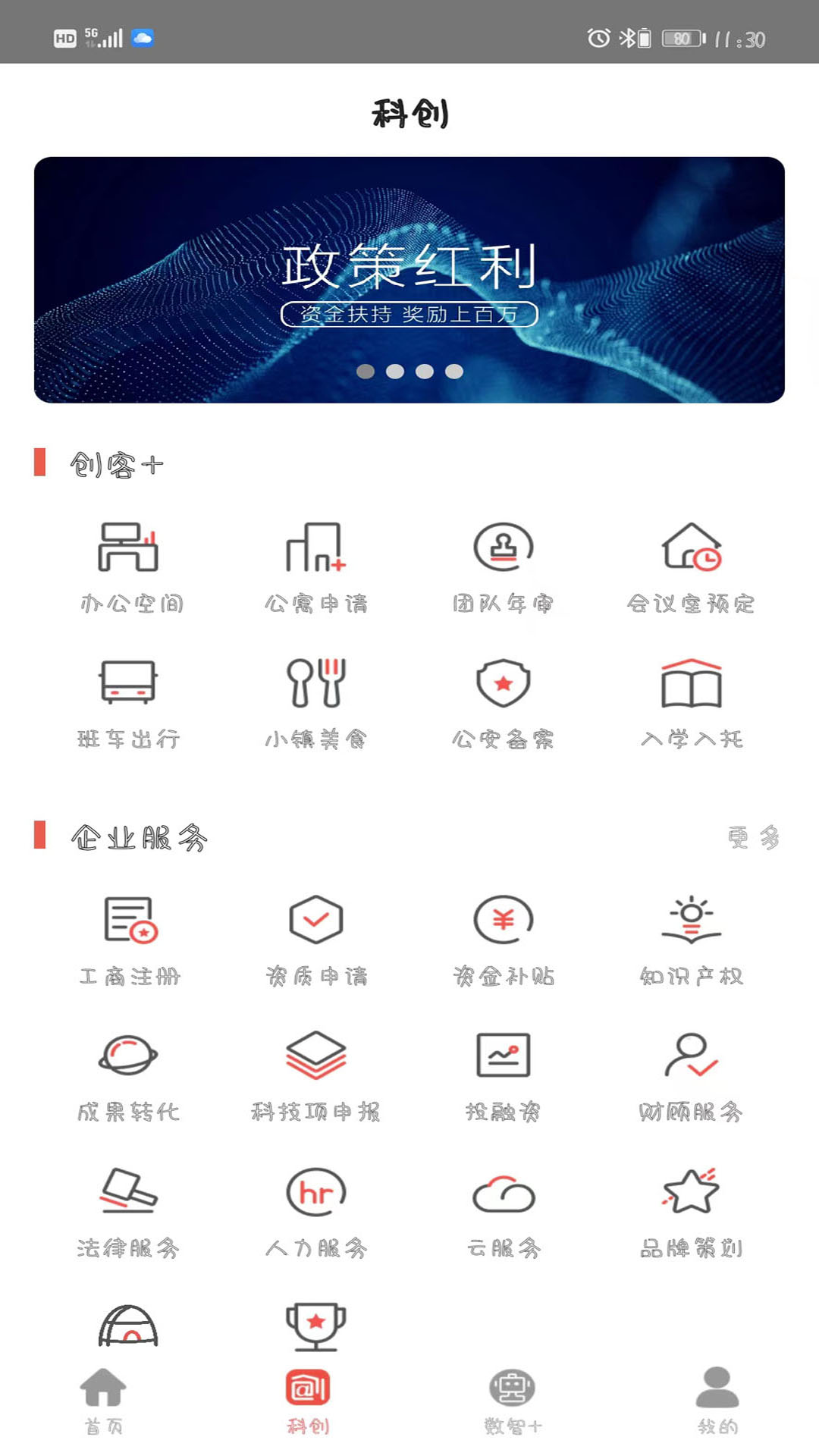Select the 云服务 cloud service icon
The width and height of the screenshot is (819, 1456).
[504, 1213]
